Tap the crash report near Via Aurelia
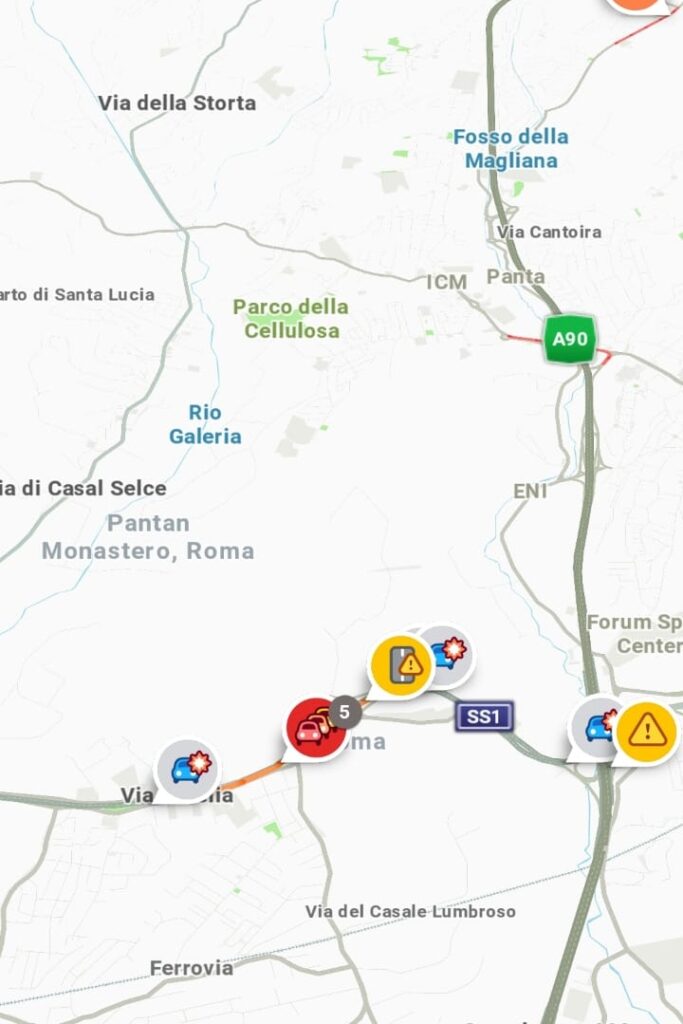 point(187,769)
